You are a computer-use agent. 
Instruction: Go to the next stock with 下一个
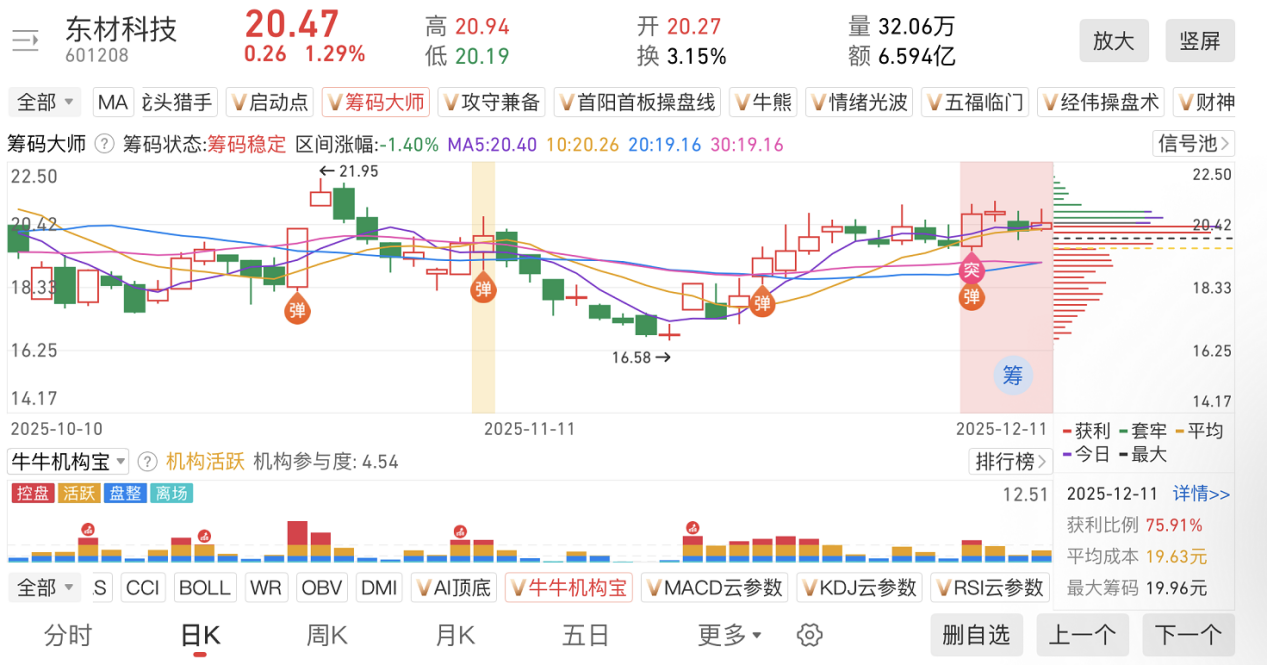click(x=1188, y=635)
